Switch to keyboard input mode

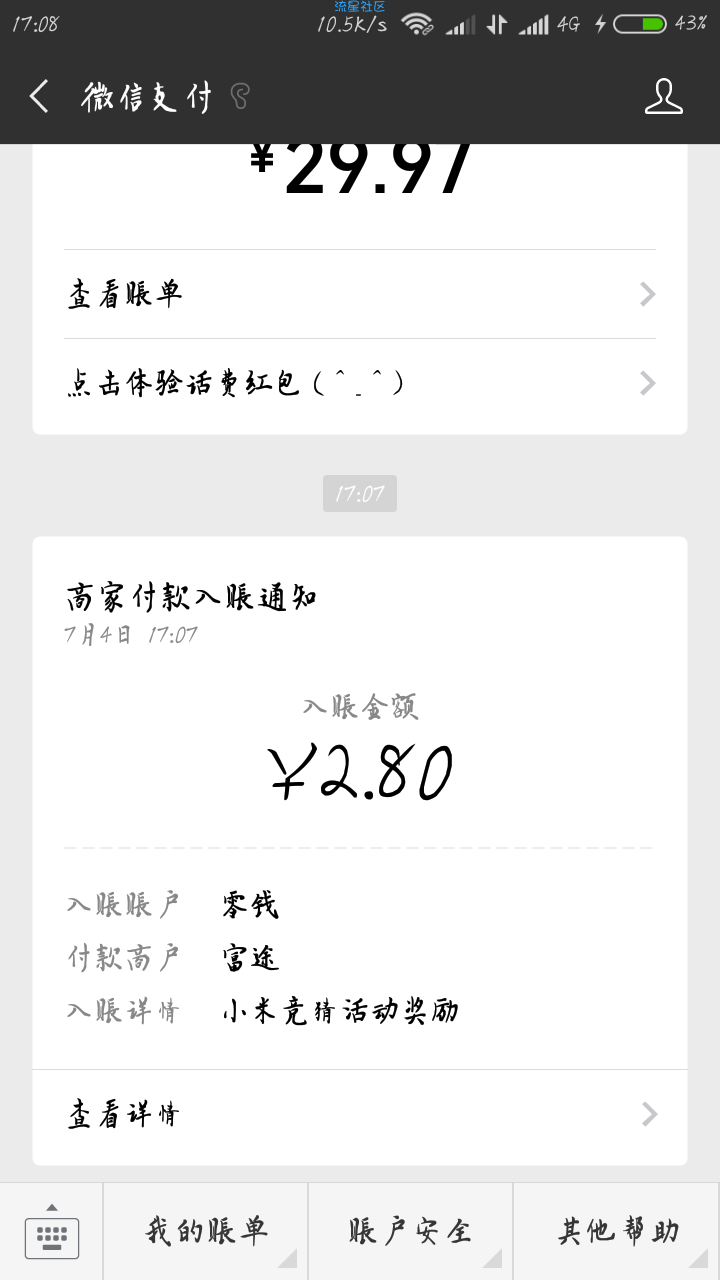(51, 1232)
